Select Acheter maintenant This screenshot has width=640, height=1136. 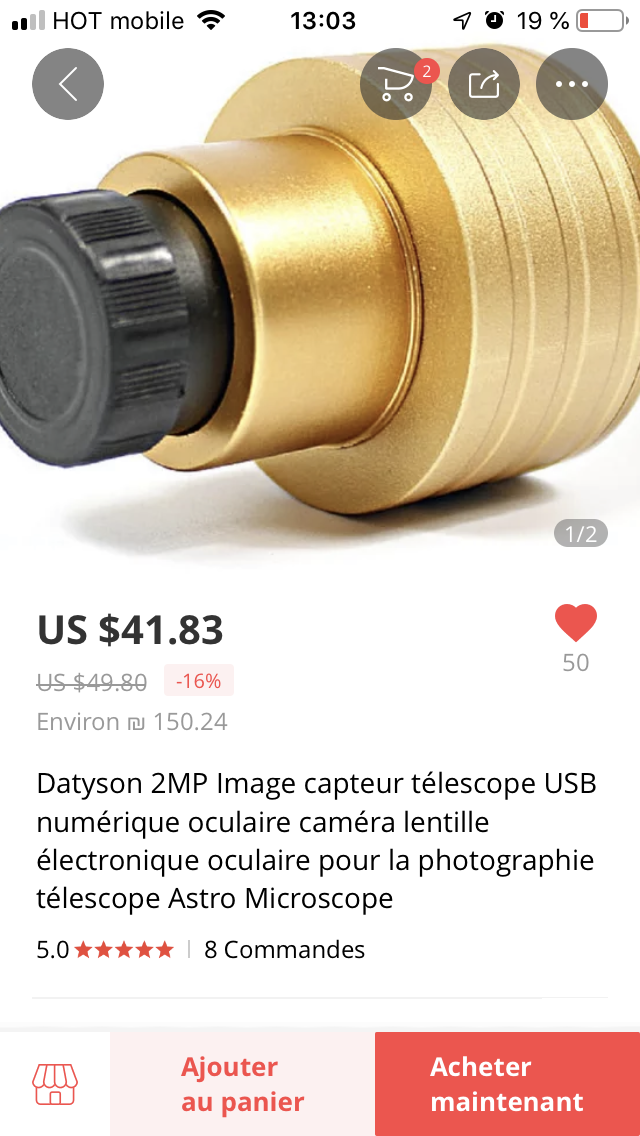(507, 1084)
